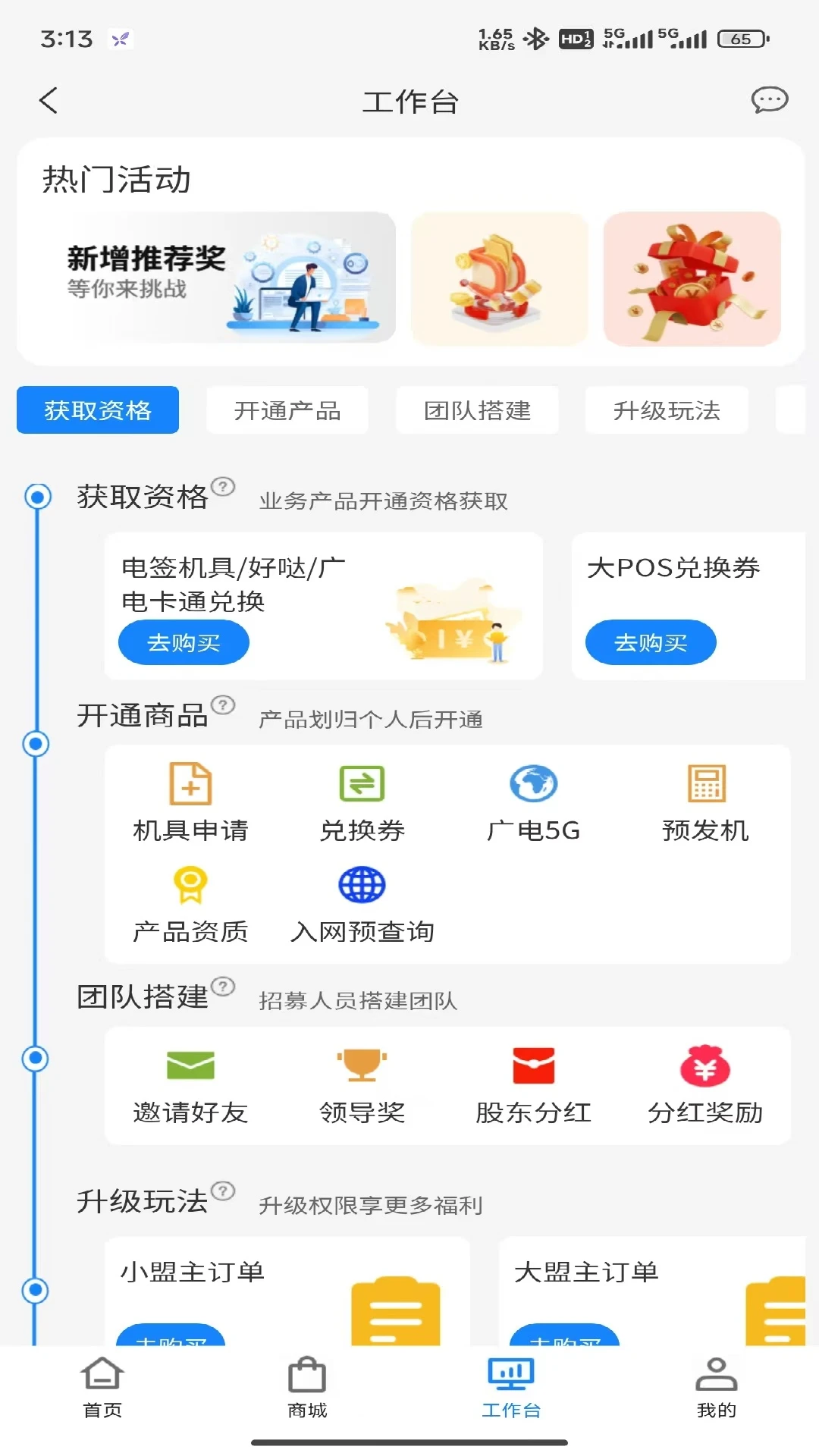Screen dimensions: 819x1456
Task: Open 领导奖 trophy icon
Action: 362,1066
